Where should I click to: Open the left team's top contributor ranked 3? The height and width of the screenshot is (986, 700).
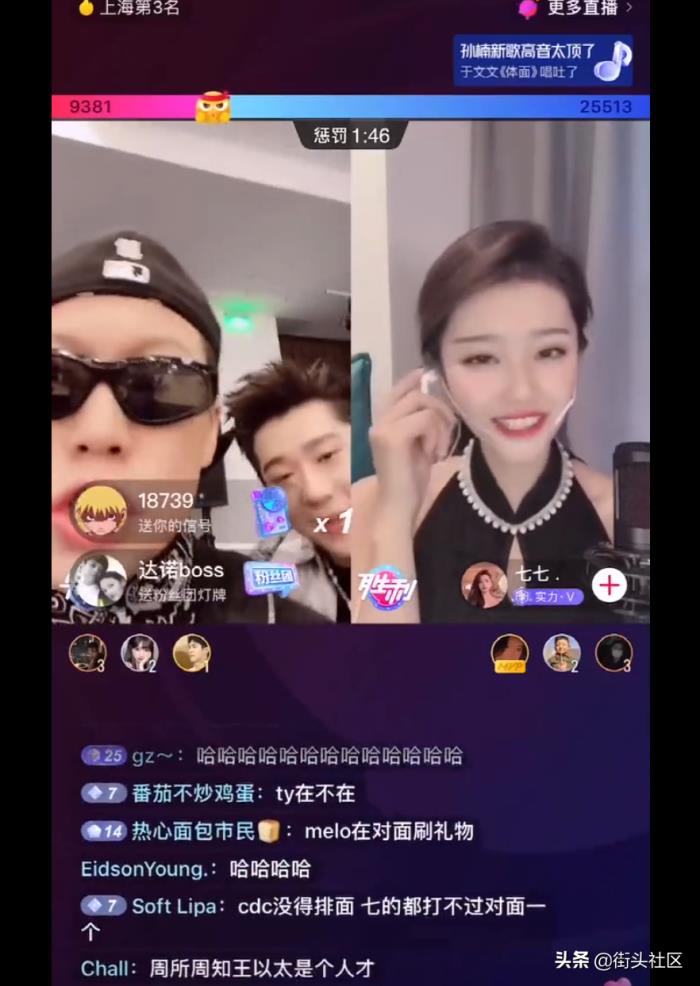(x=88, y=653)
